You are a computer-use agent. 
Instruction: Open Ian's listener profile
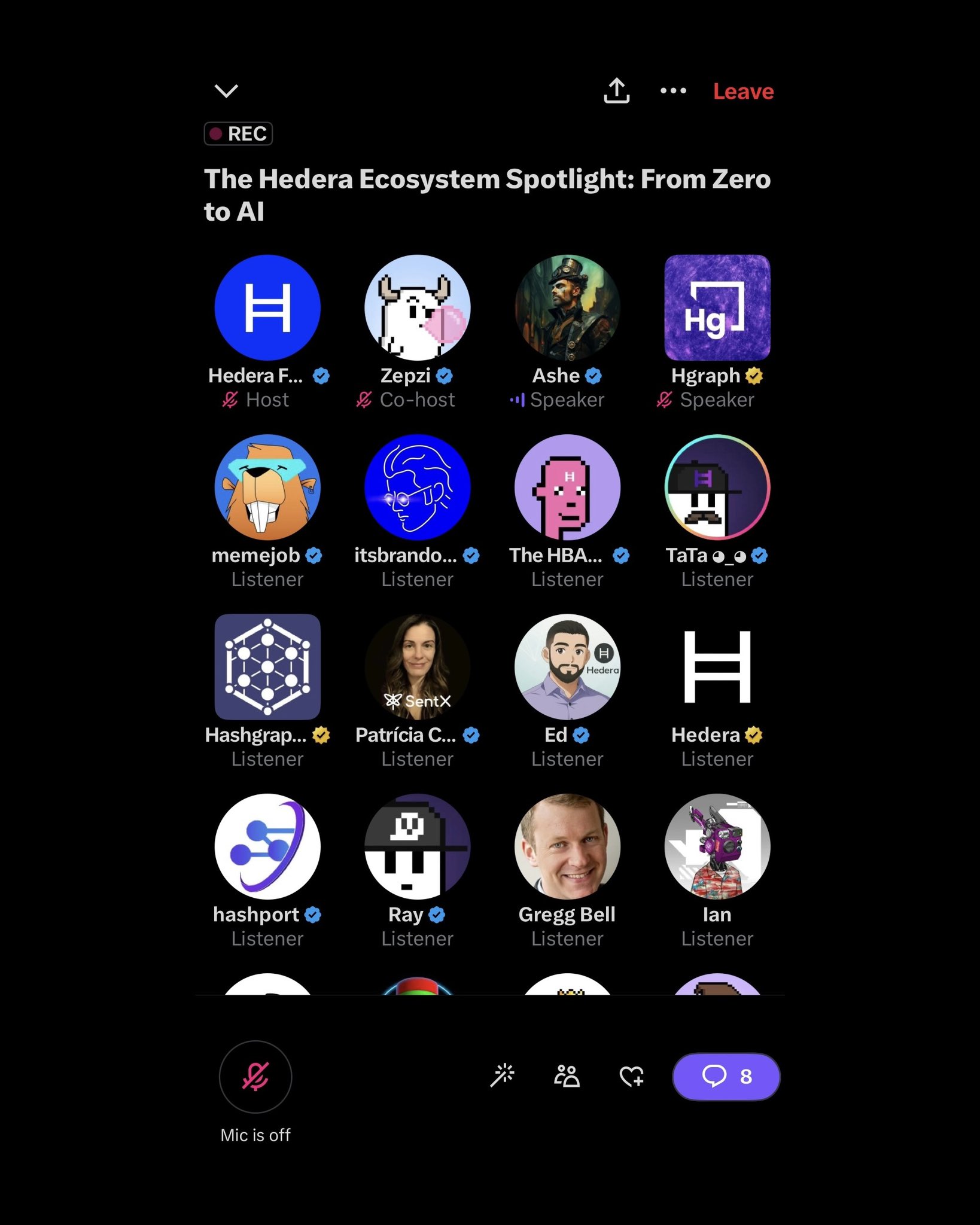click(717, 846)
